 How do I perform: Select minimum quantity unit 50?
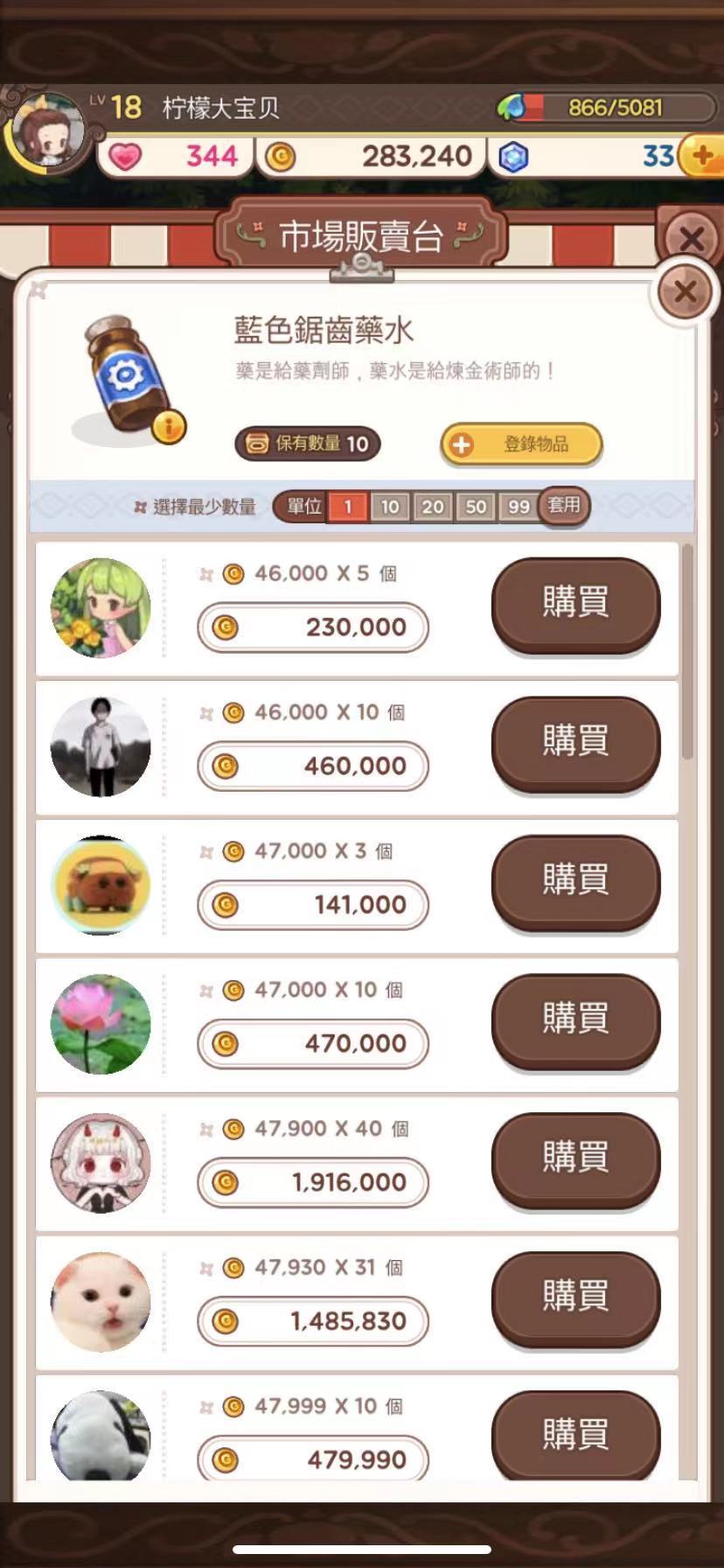[x=476, y=507]
